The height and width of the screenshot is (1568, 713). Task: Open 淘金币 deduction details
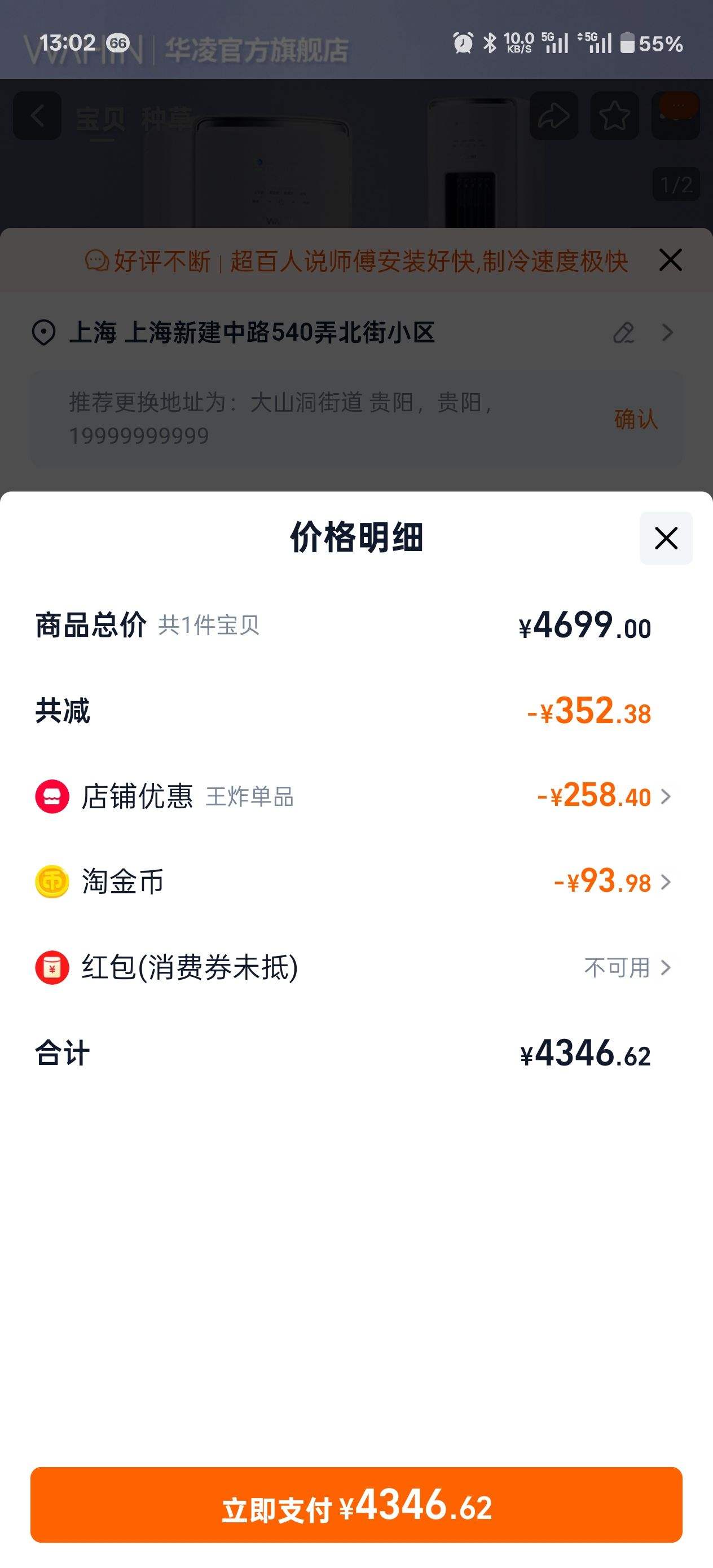click(x=356, y=882)
